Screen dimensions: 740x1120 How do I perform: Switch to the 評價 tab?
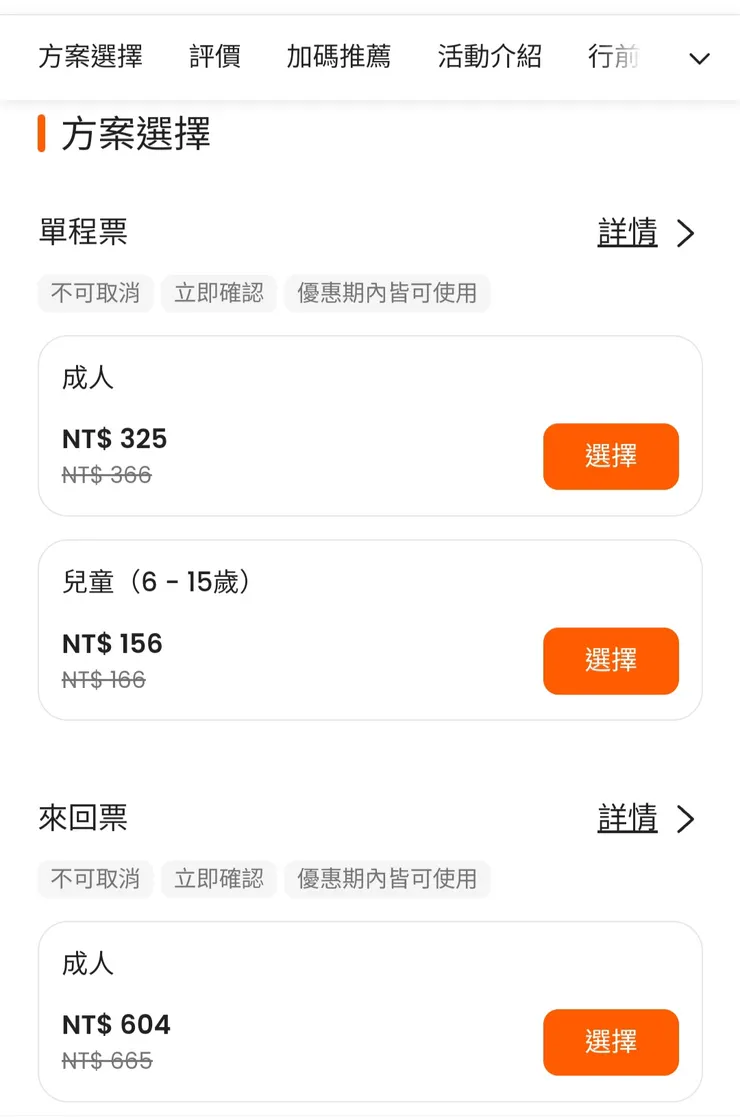pos(213,57)
